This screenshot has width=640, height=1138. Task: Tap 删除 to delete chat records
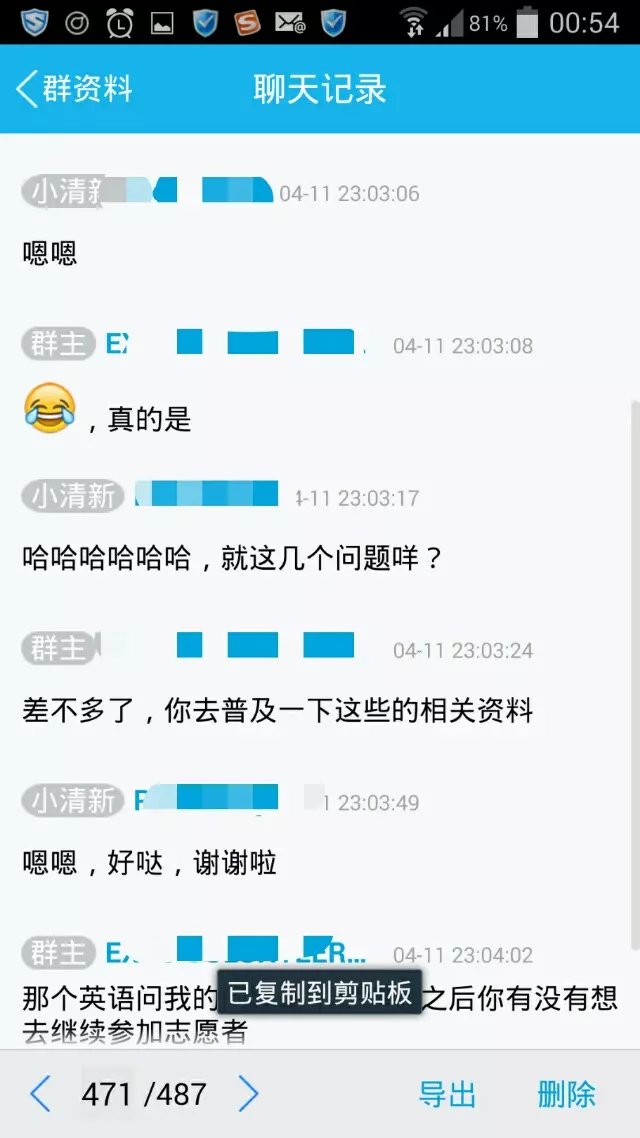(566, 1094)
